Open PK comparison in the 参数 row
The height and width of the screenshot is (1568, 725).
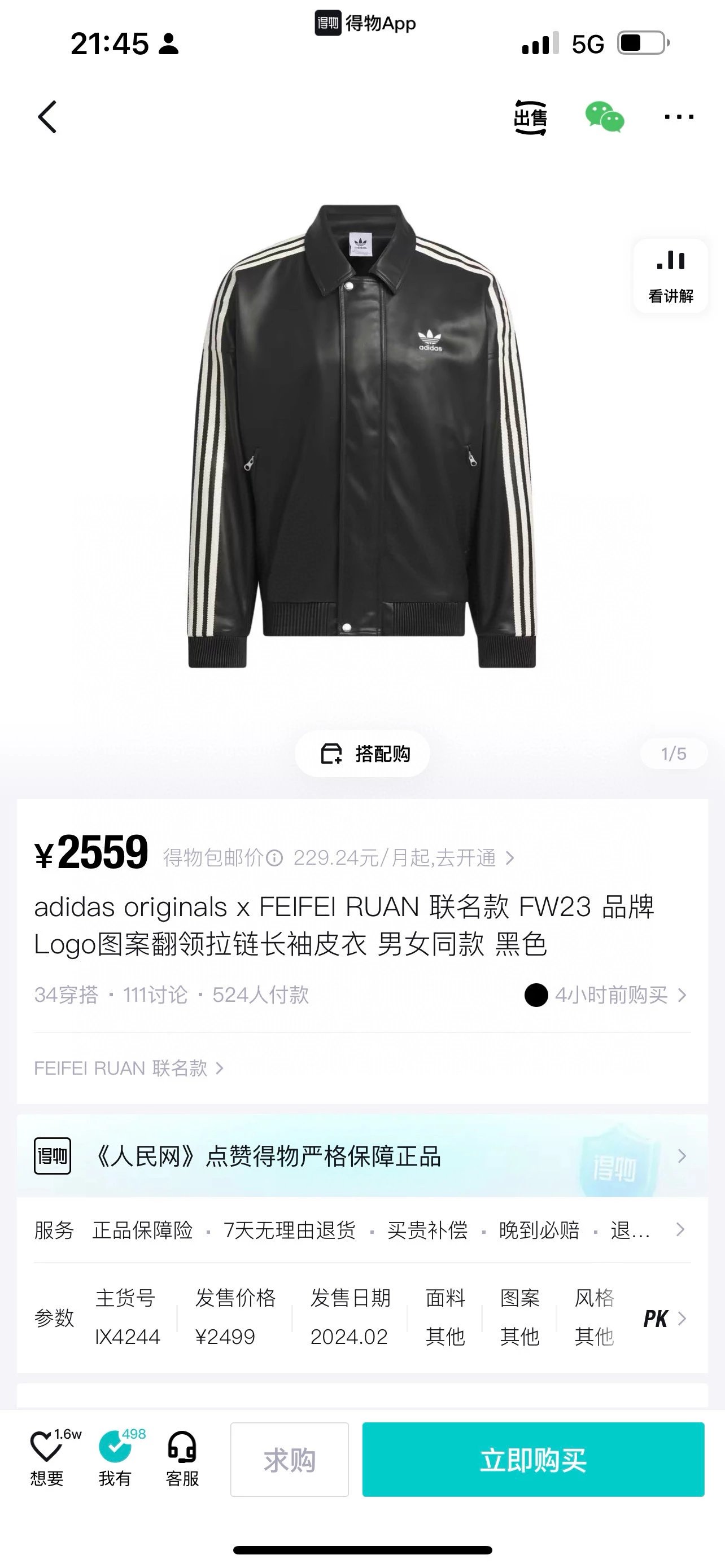click(665, 1319)
